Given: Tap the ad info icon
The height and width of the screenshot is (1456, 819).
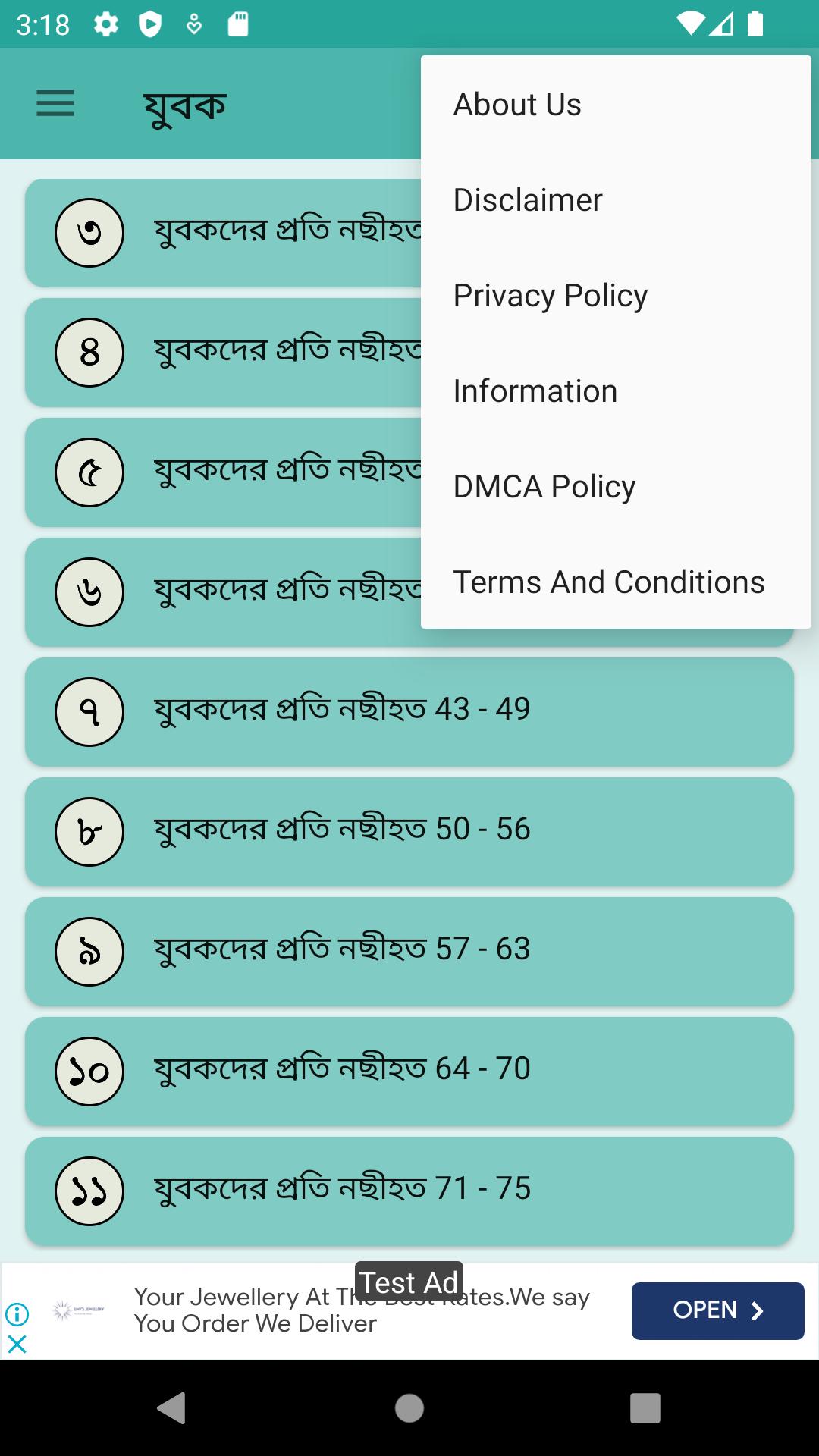Looking at the screenshot, I should click(x=17, y=1313).
